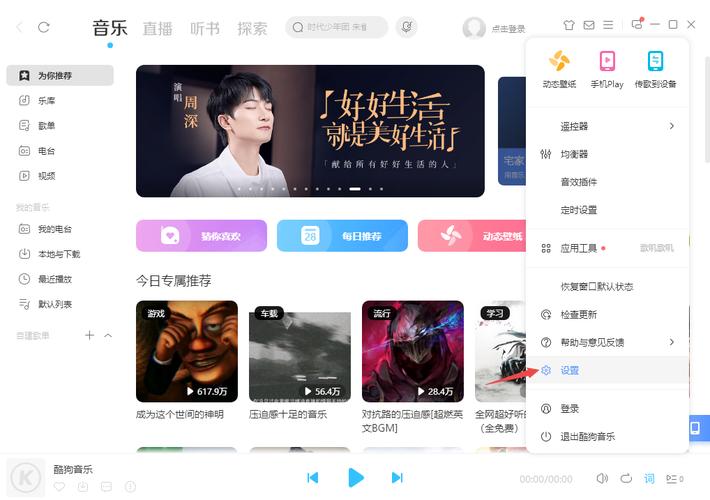Open 定时设置
710x500 pixels.
(x=579, y=210)
